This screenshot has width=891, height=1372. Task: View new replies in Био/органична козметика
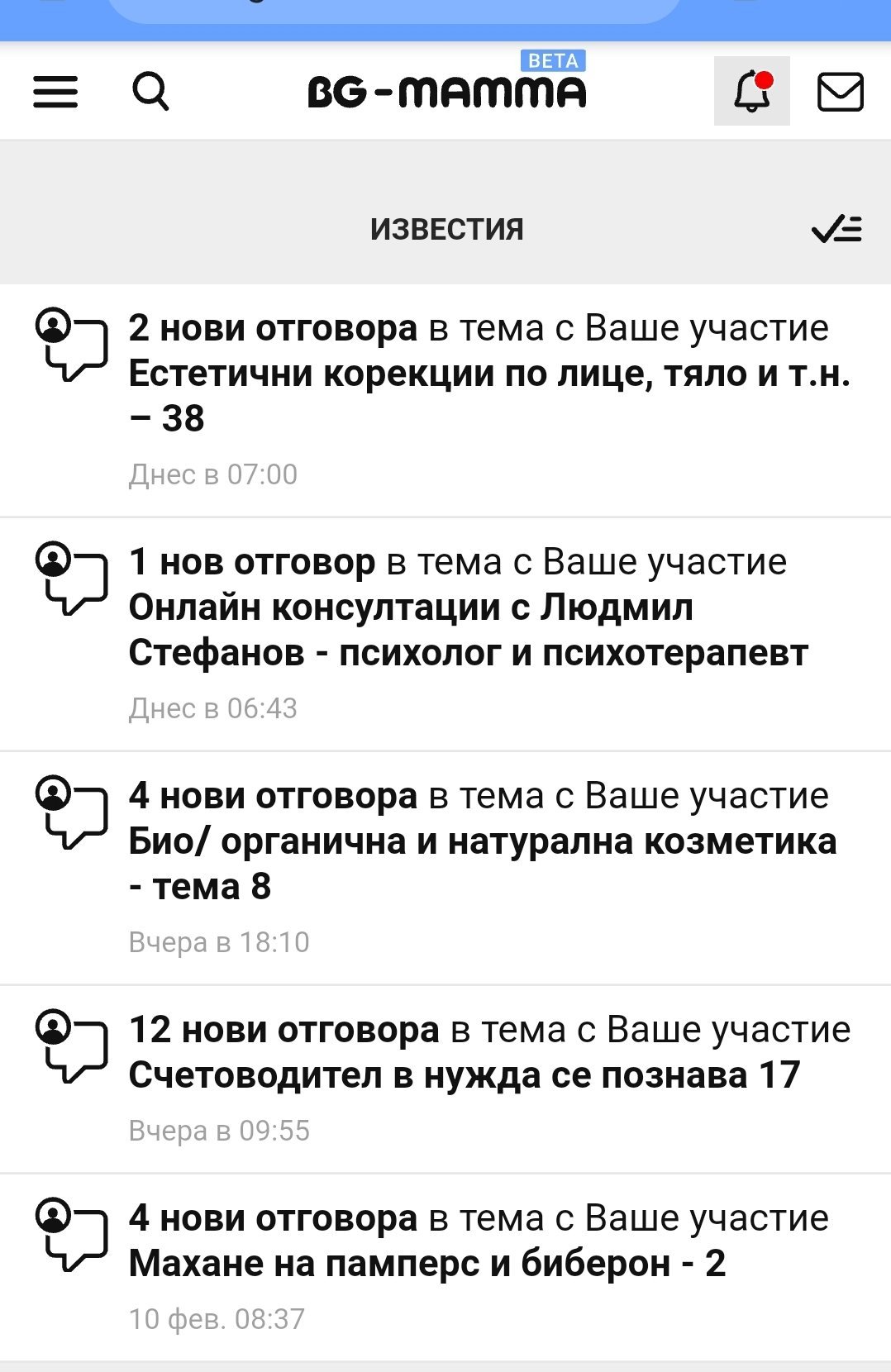445,869
